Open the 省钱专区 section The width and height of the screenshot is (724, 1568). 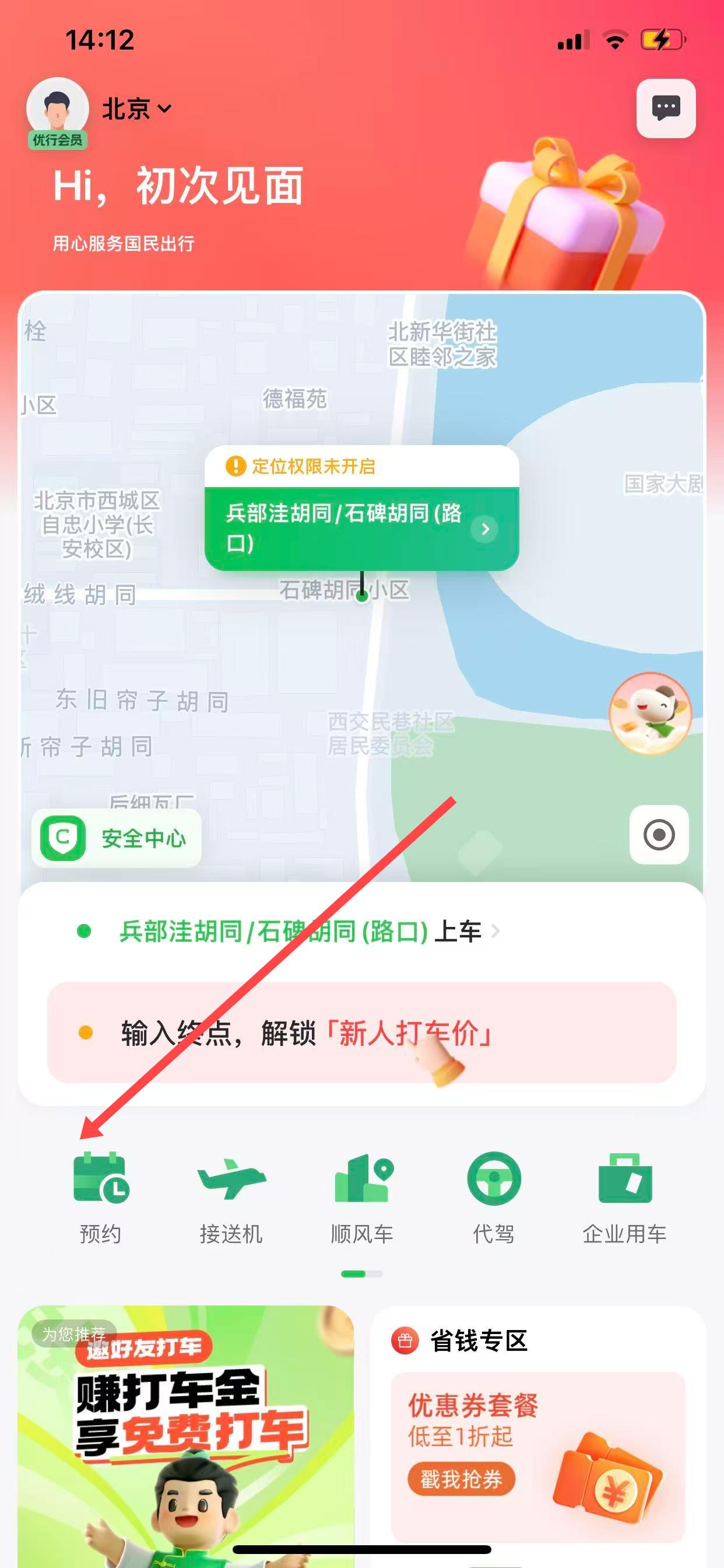[478, 1341]
